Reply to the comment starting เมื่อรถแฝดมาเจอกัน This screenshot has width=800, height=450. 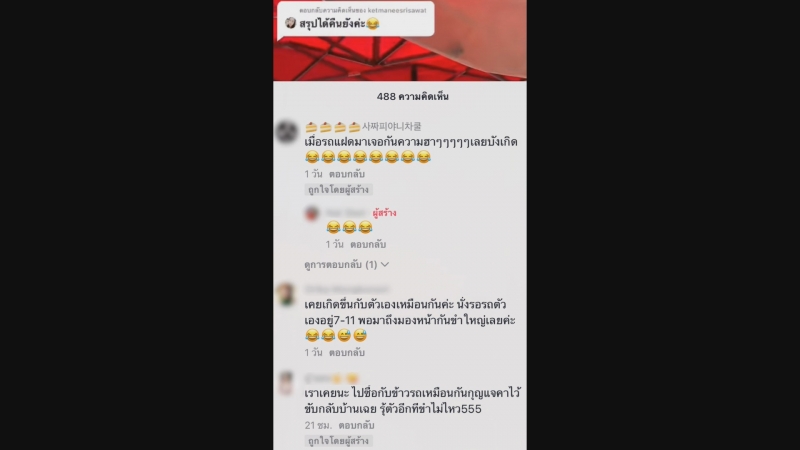[x=347, y=174]
